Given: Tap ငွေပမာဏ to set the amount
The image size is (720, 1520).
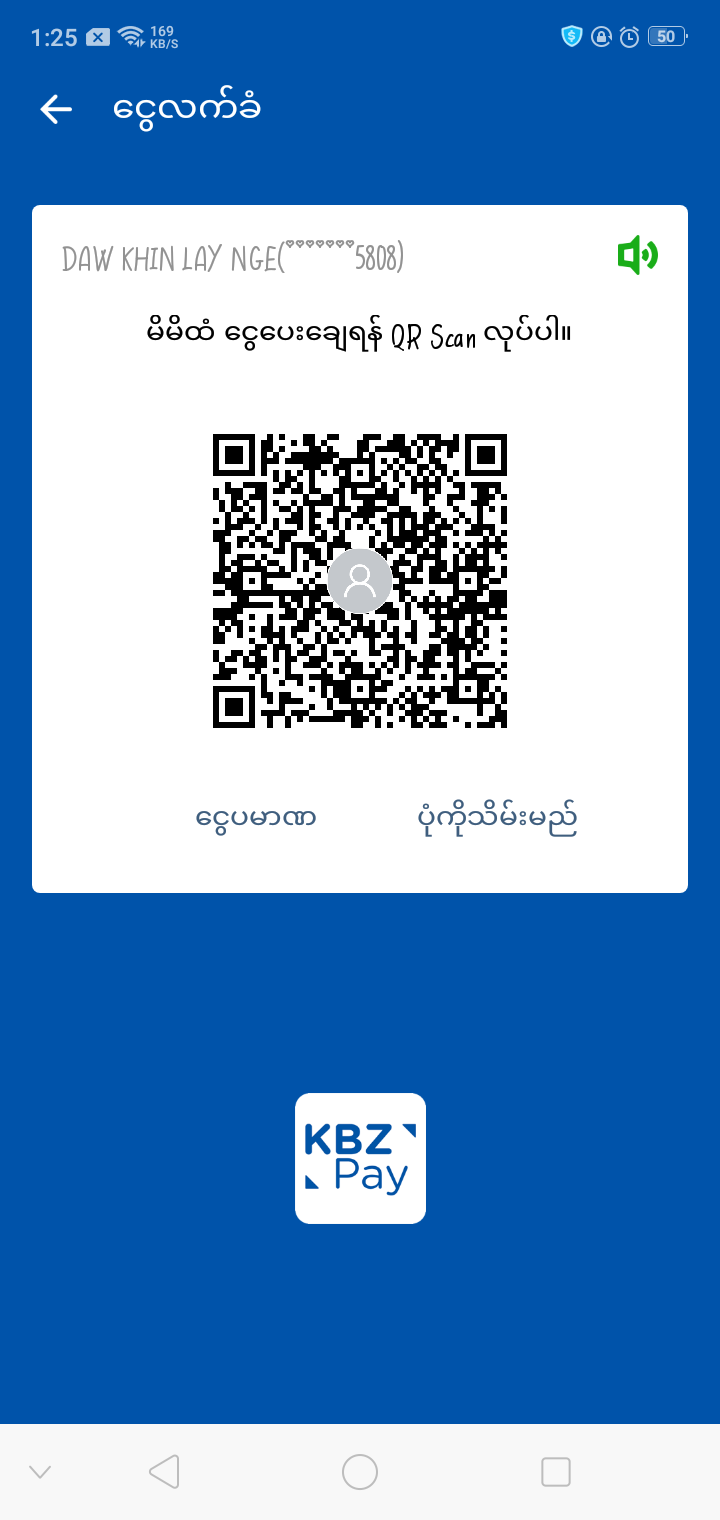Looking at the screenshot, I should point(256,818).
